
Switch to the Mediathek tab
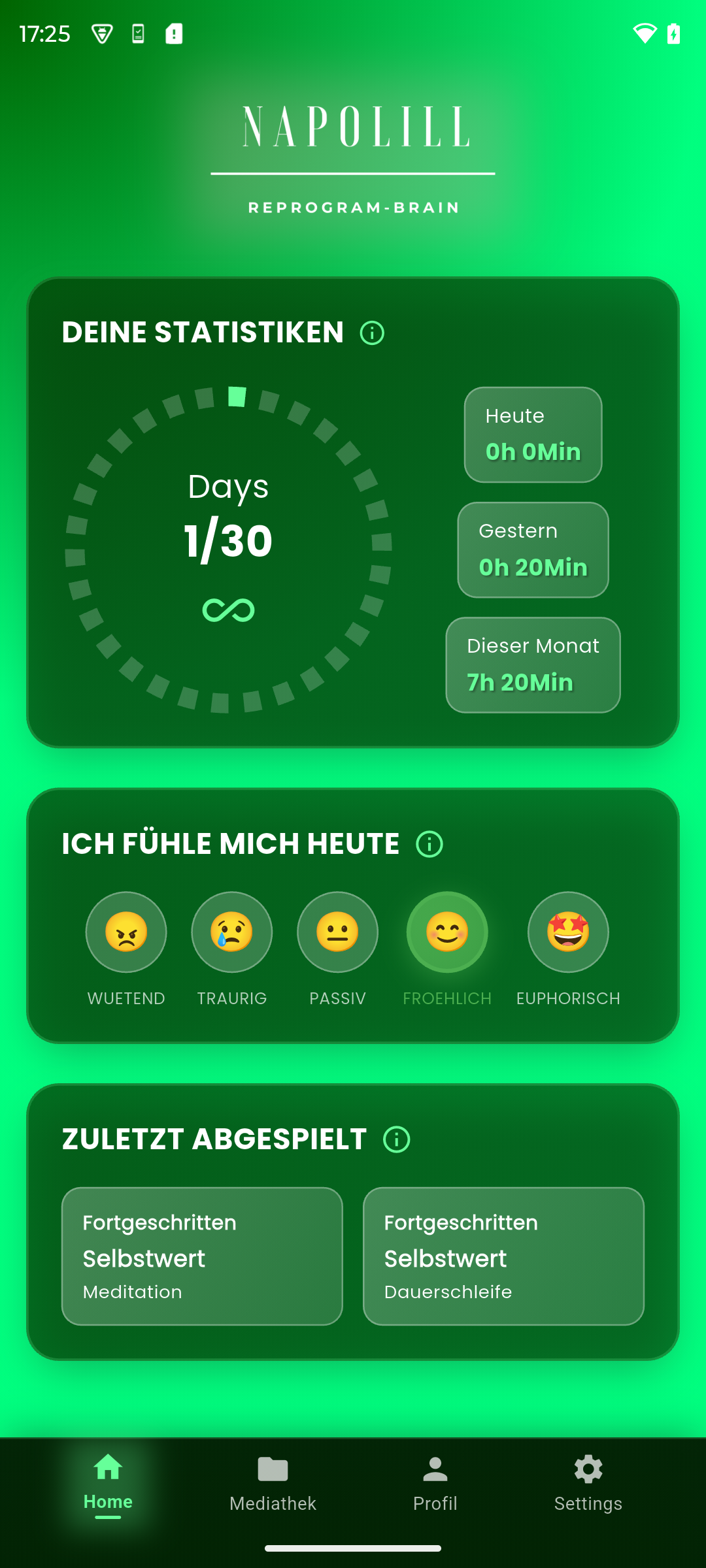coord(273,1484)
